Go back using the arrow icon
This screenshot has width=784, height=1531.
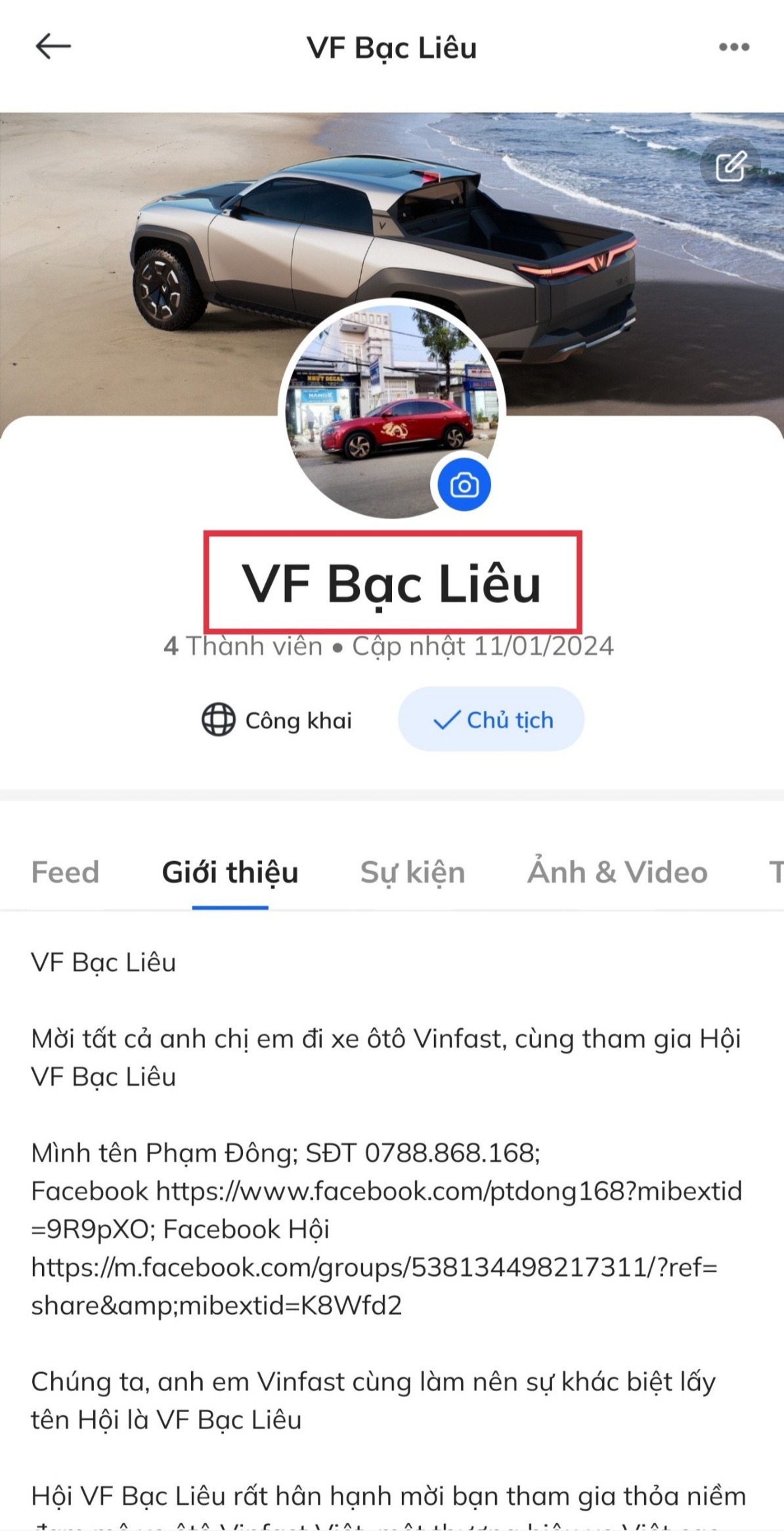coord(53,47)
